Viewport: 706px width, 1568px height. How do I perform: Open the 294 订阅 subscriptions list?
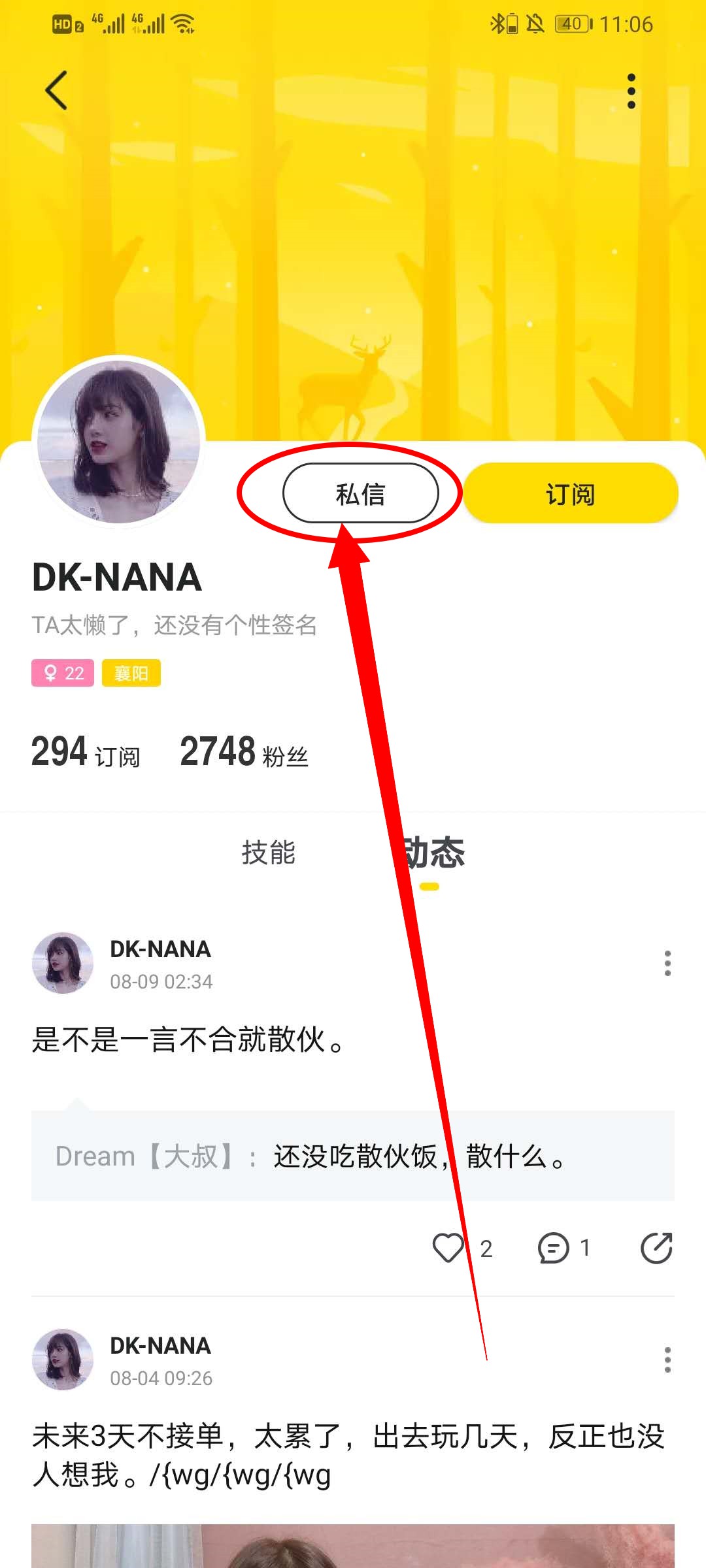(86, 753)
